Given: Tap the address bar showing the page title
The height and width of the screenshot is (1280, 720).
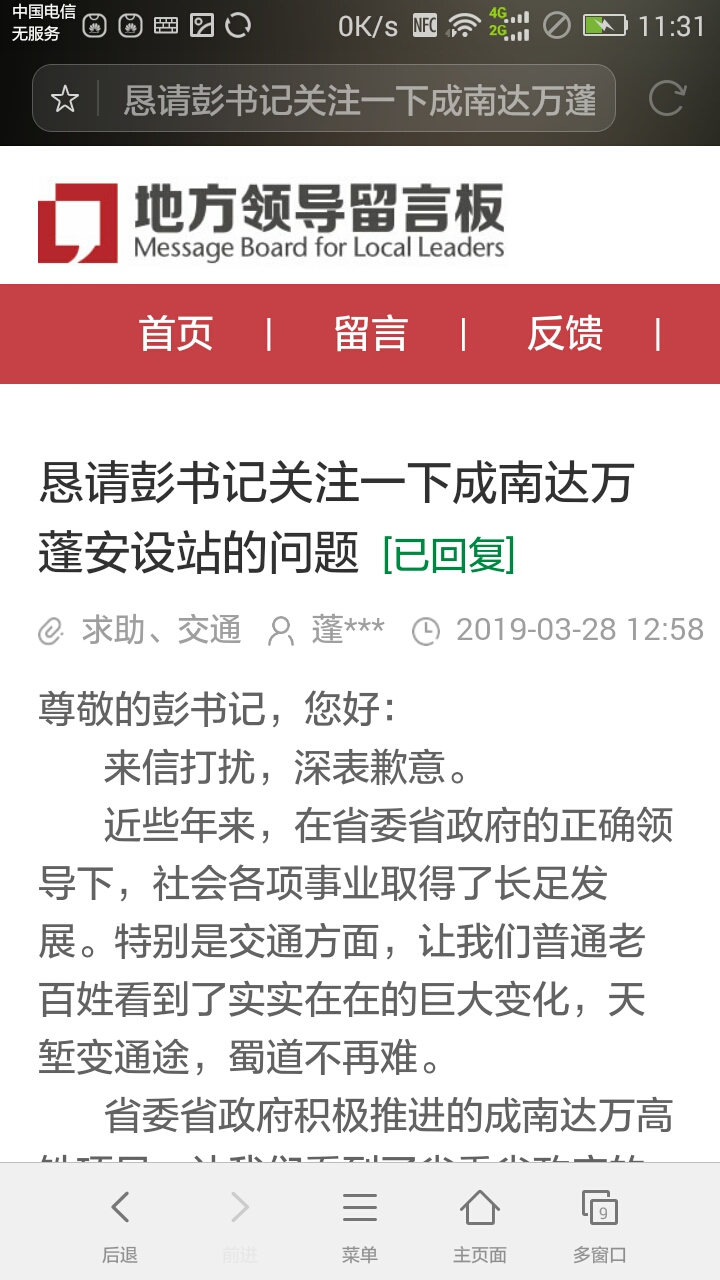Looking at the screenshot, I should [358, 99].
